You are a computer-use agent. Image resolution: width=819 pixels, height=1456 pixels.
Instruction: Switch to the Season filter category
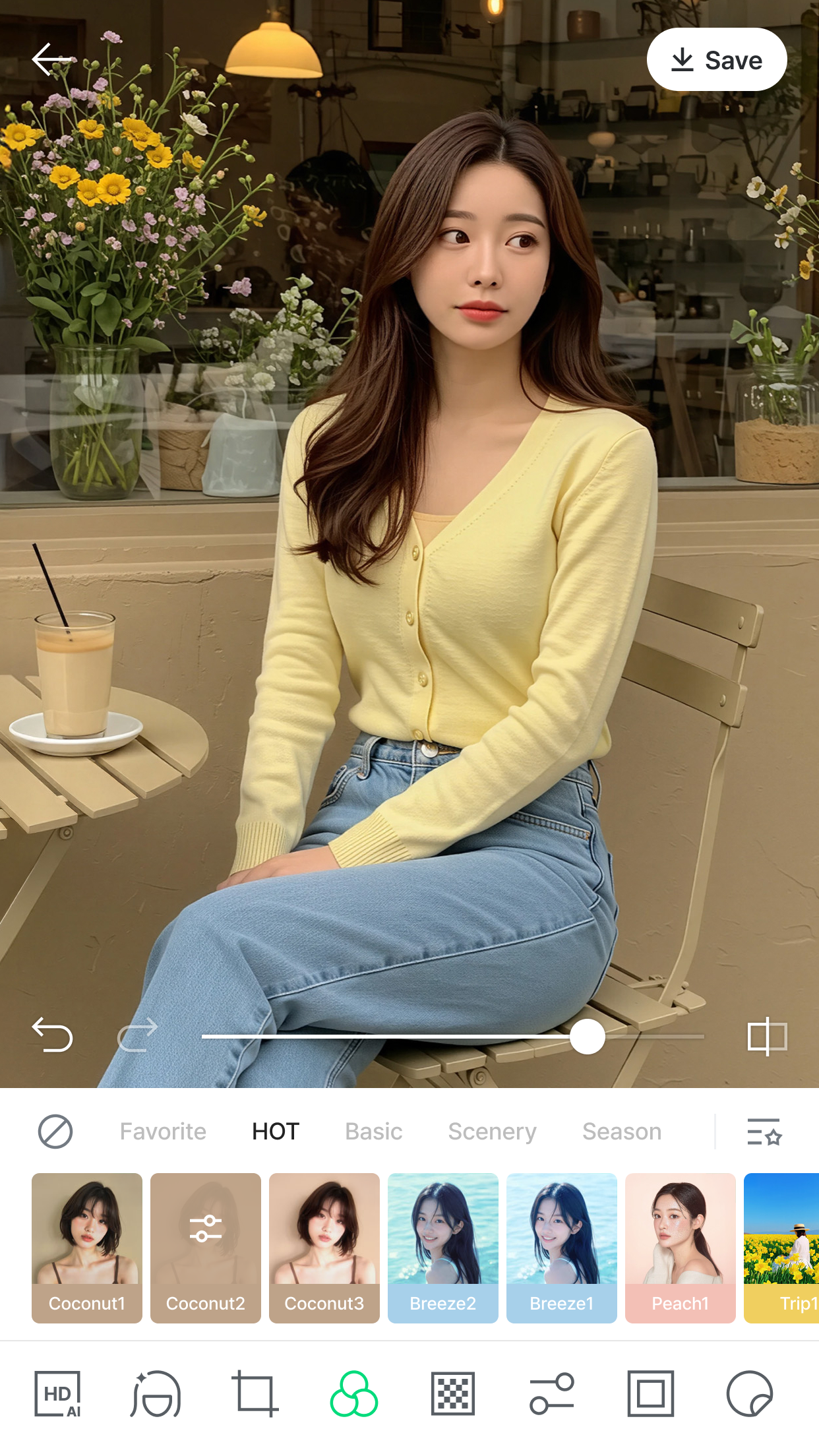pyautogui.click(x=621, y=1131)
